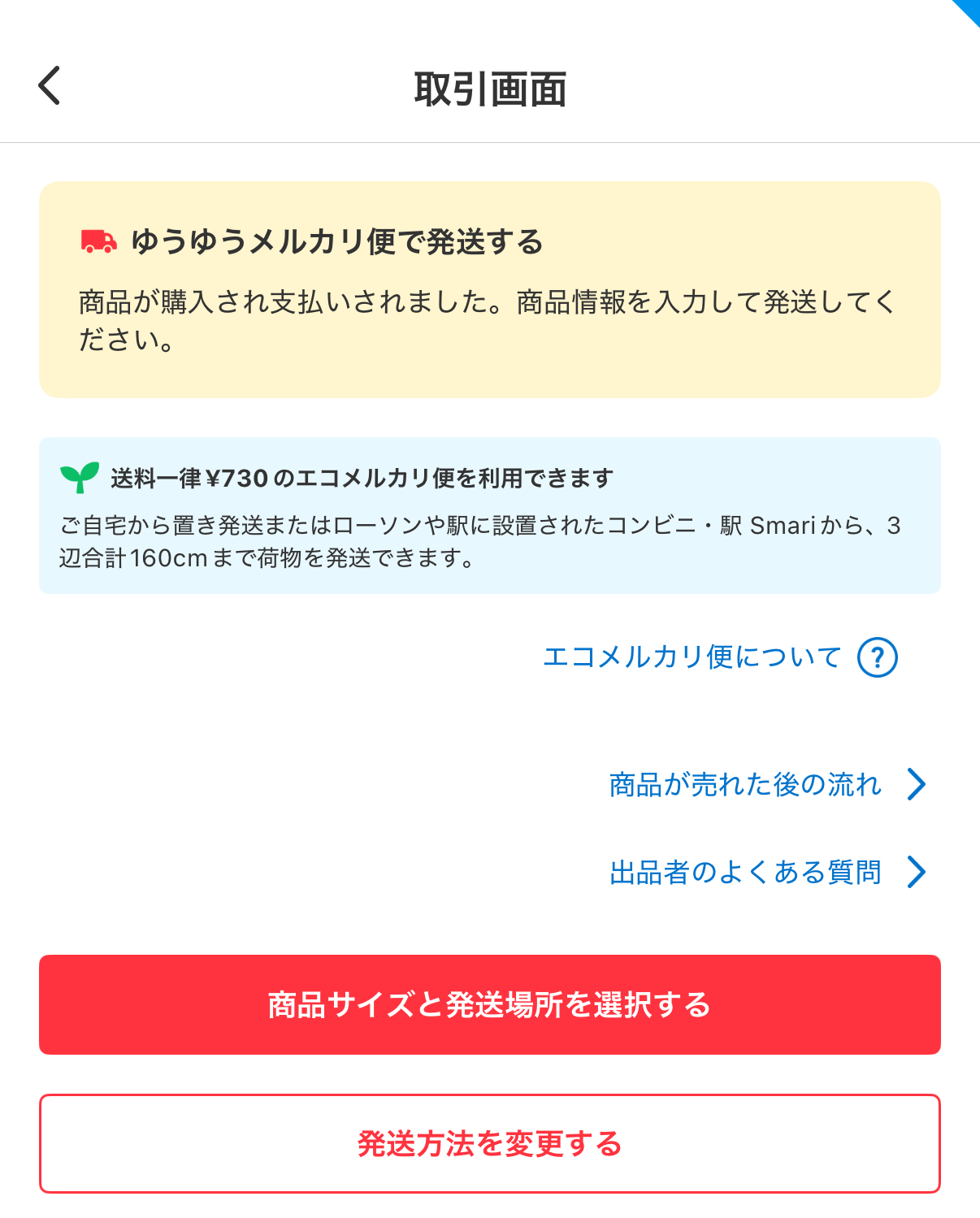Select the 取引画面 title bar

pyautogui.click(x=490, y=86)
